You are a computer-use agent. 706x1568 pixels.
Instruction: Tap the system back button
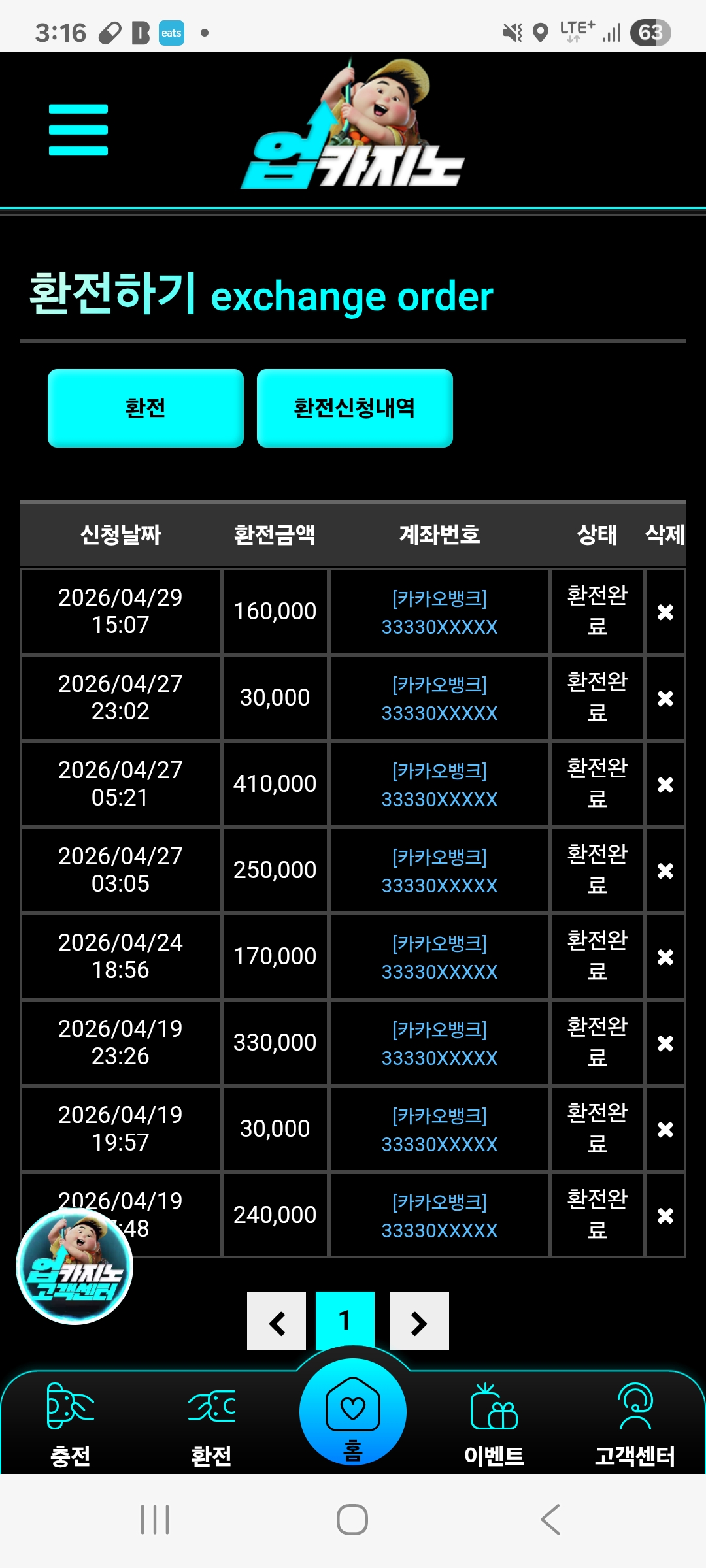point(550,1520)
